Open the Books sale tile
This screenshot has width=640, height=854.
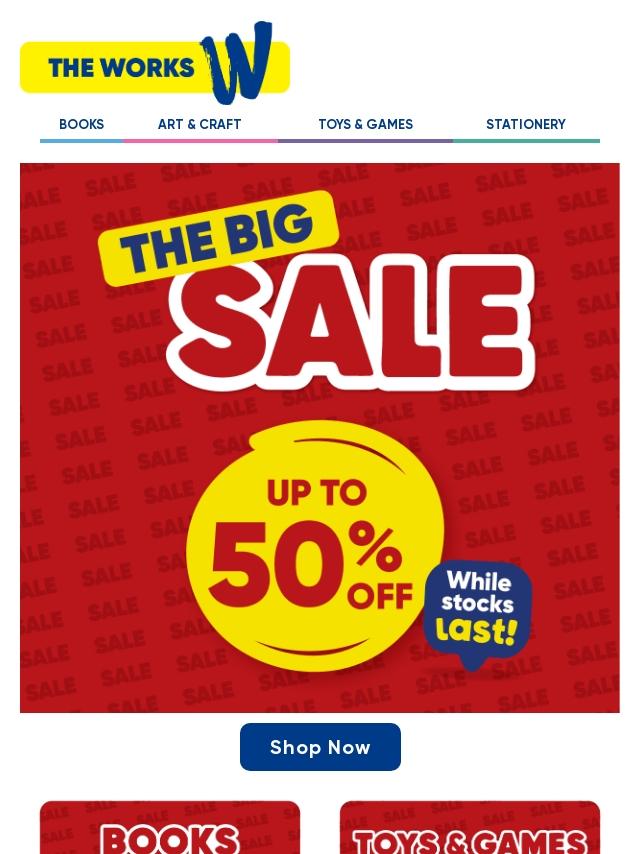pyautogui.click(x=170, y=827)
